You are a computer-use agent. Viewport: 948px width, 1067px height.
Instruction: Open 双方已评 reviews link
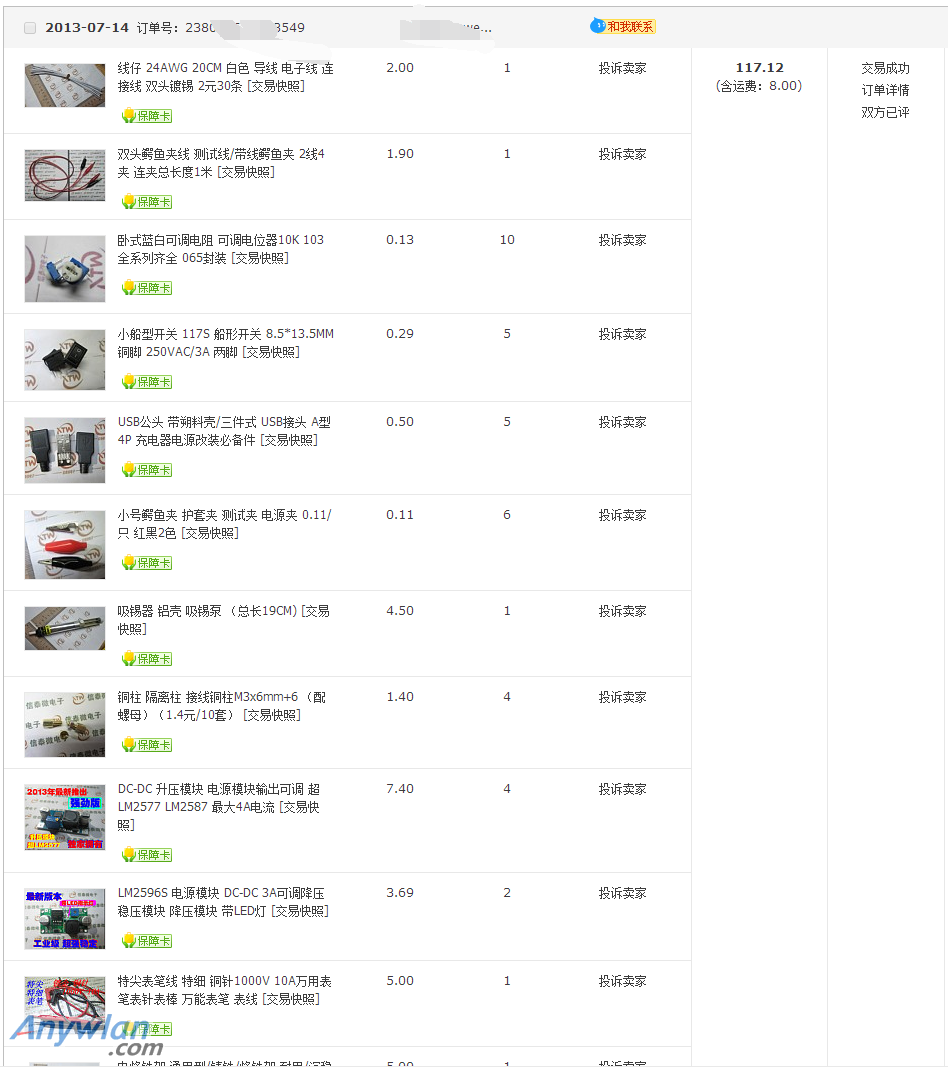885,112
